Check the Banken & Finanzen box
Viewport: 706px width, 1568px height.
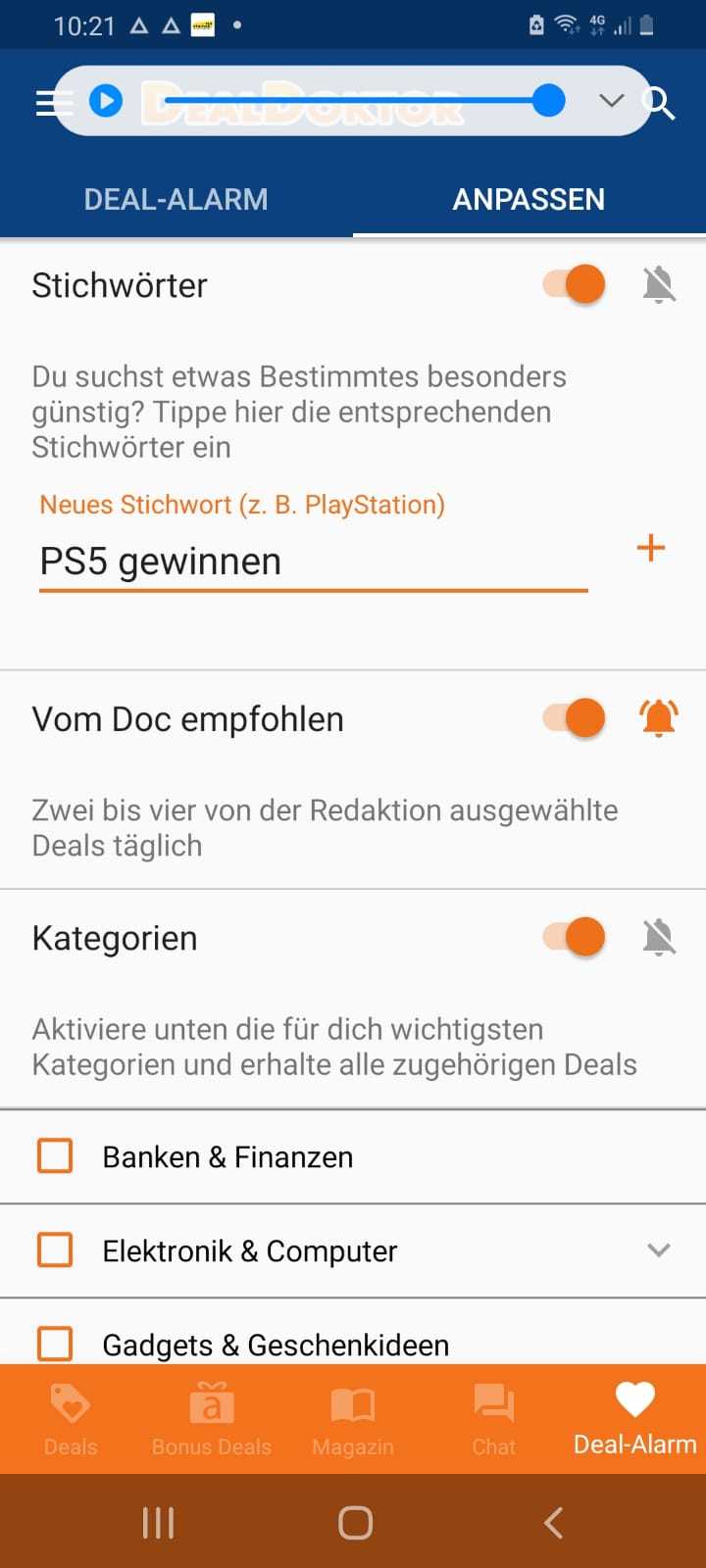tap(55, 1156)
